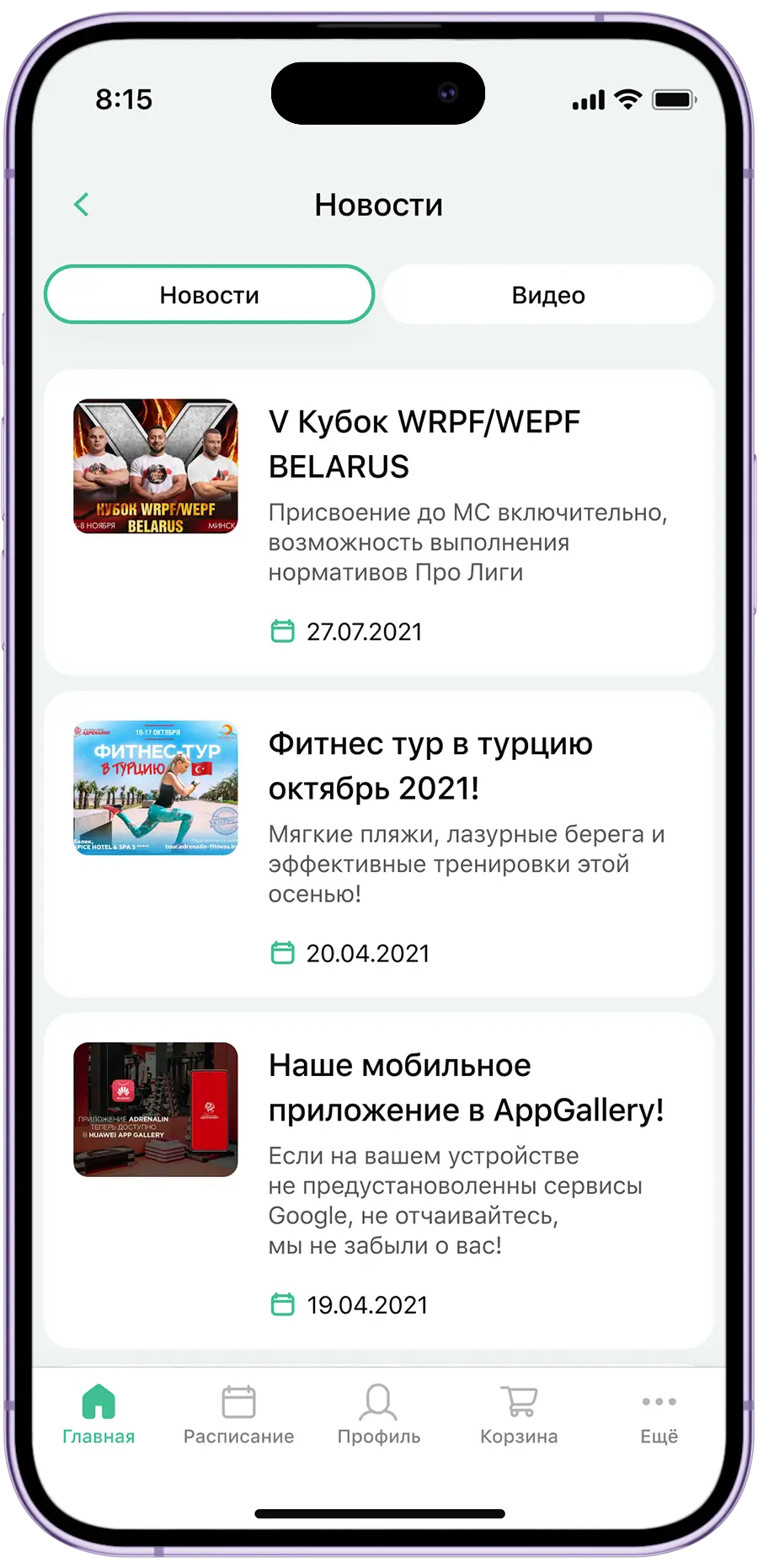Go back using the green arrow
The height and width of the screenshot is (1568, 758).
82,205
